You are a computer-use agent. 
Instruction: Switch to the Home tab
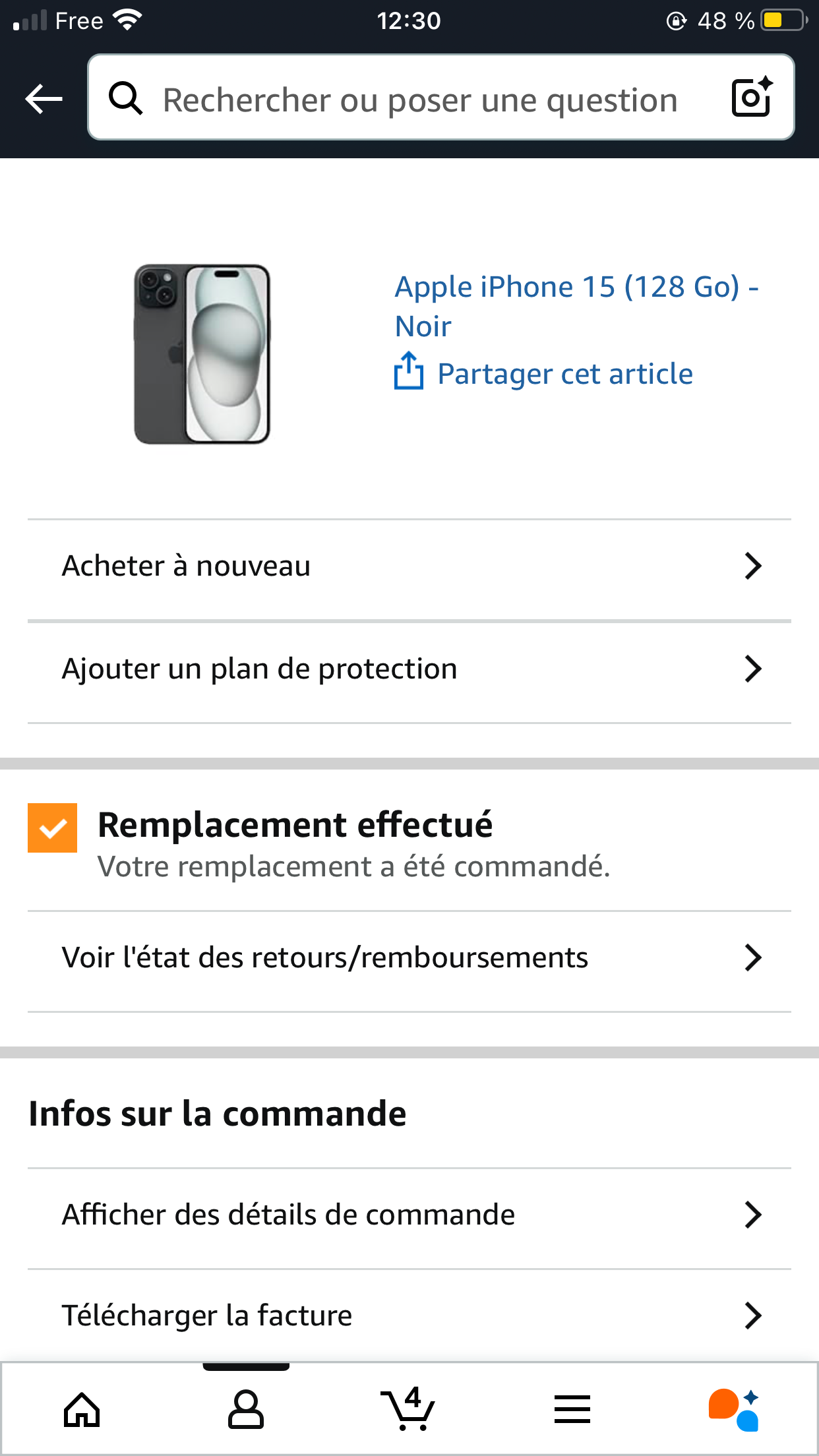click(x=82, y=1409)
